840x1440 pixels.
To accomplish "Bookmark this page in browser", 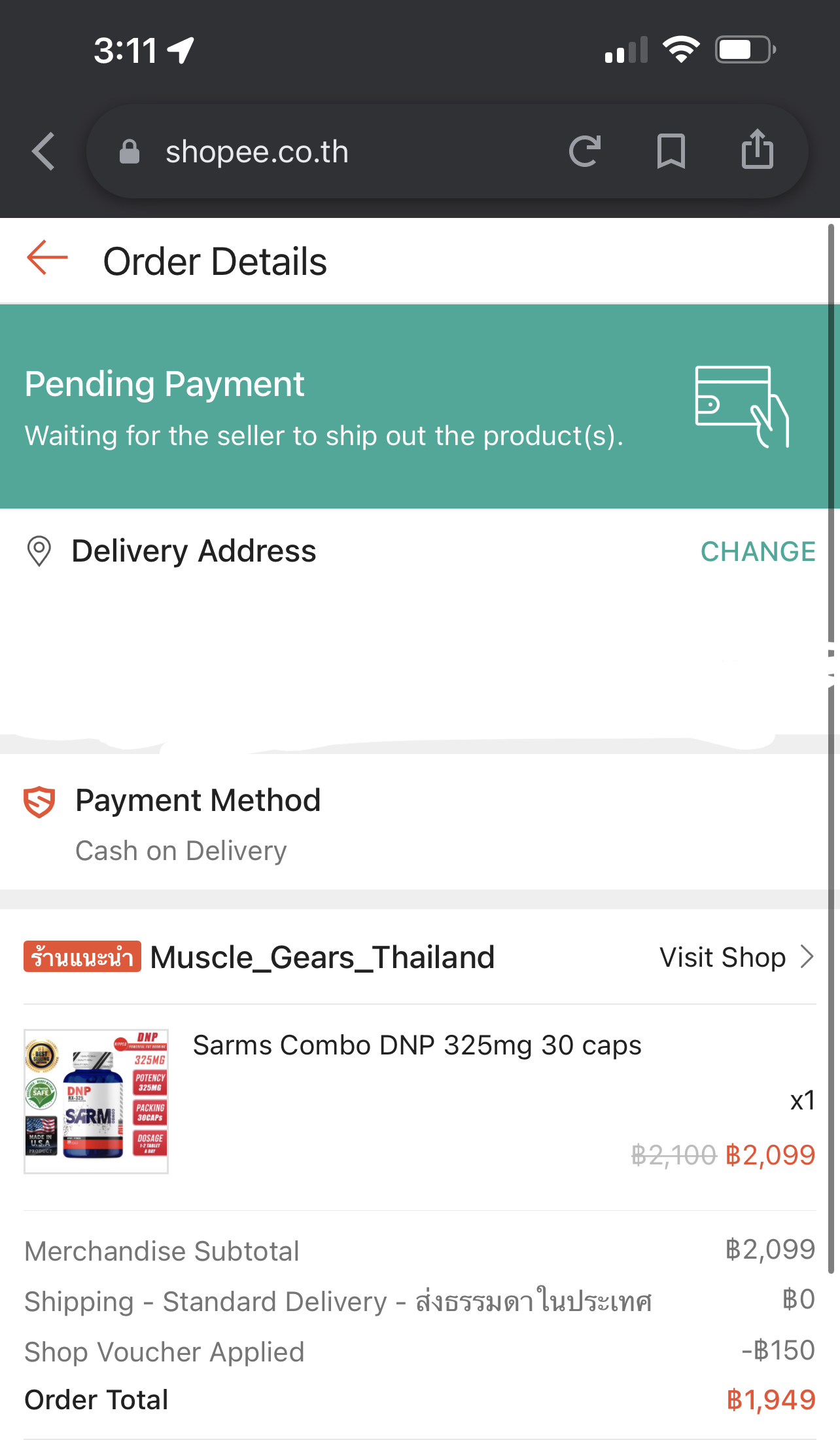I will coord(671,151).
